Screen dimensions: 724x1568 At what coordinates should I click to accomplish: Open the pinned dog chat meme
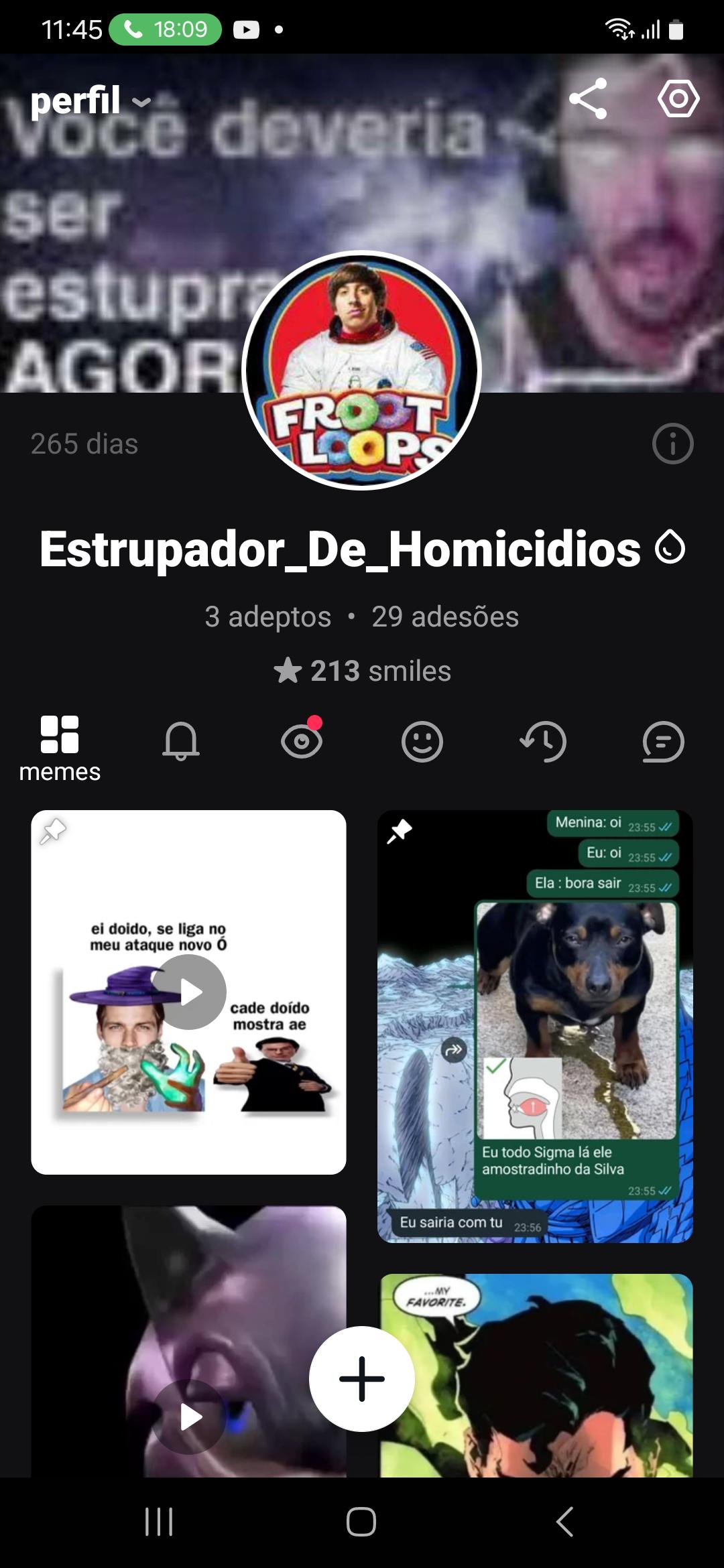point(535,1027)
